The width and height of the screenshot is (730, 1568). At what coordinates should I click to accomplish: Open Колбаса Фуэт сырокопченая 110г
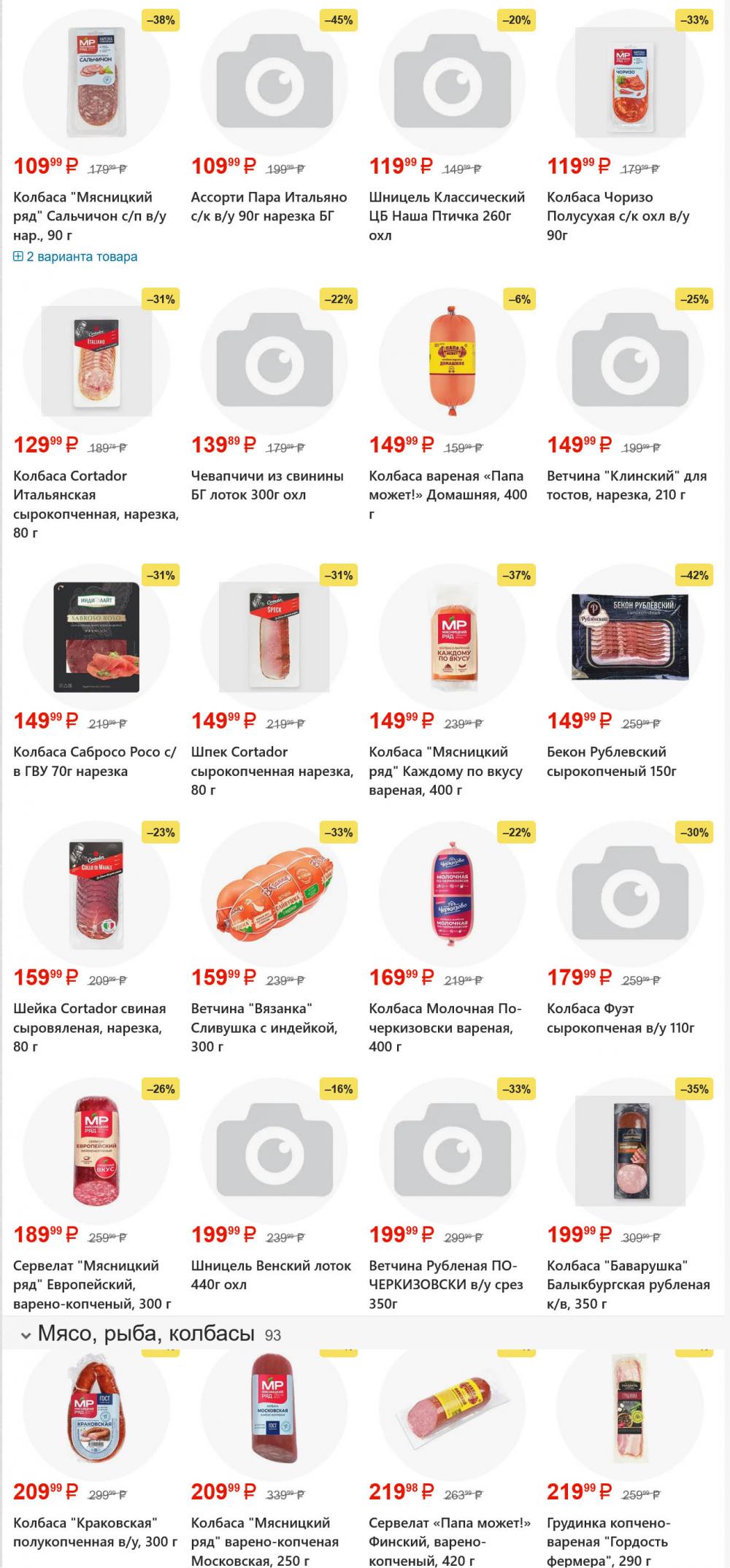pos(620,1018)
